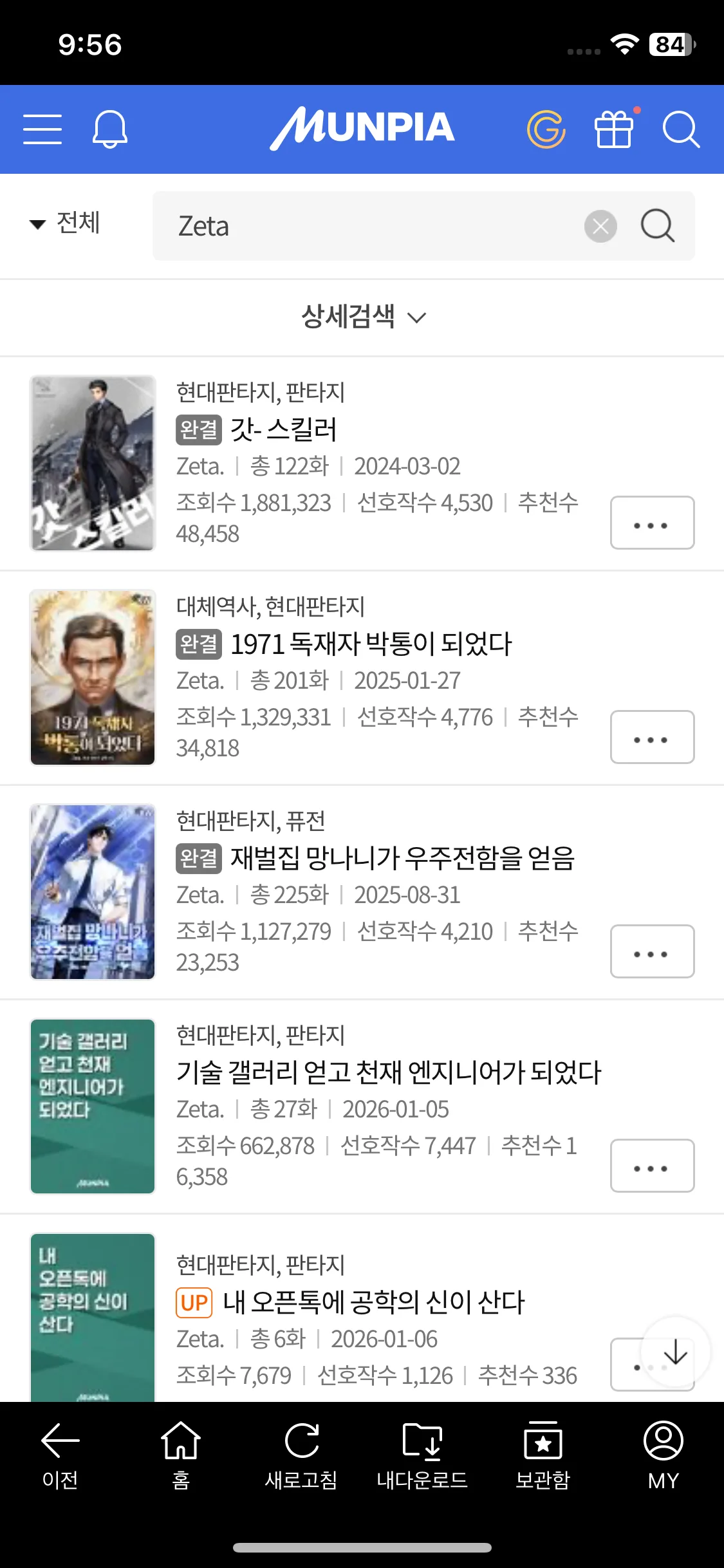View 기술 갤러리 얻고 천재 엔지니어가 되었다
Screen dimensions: 724x1568
click(389, 1072)
